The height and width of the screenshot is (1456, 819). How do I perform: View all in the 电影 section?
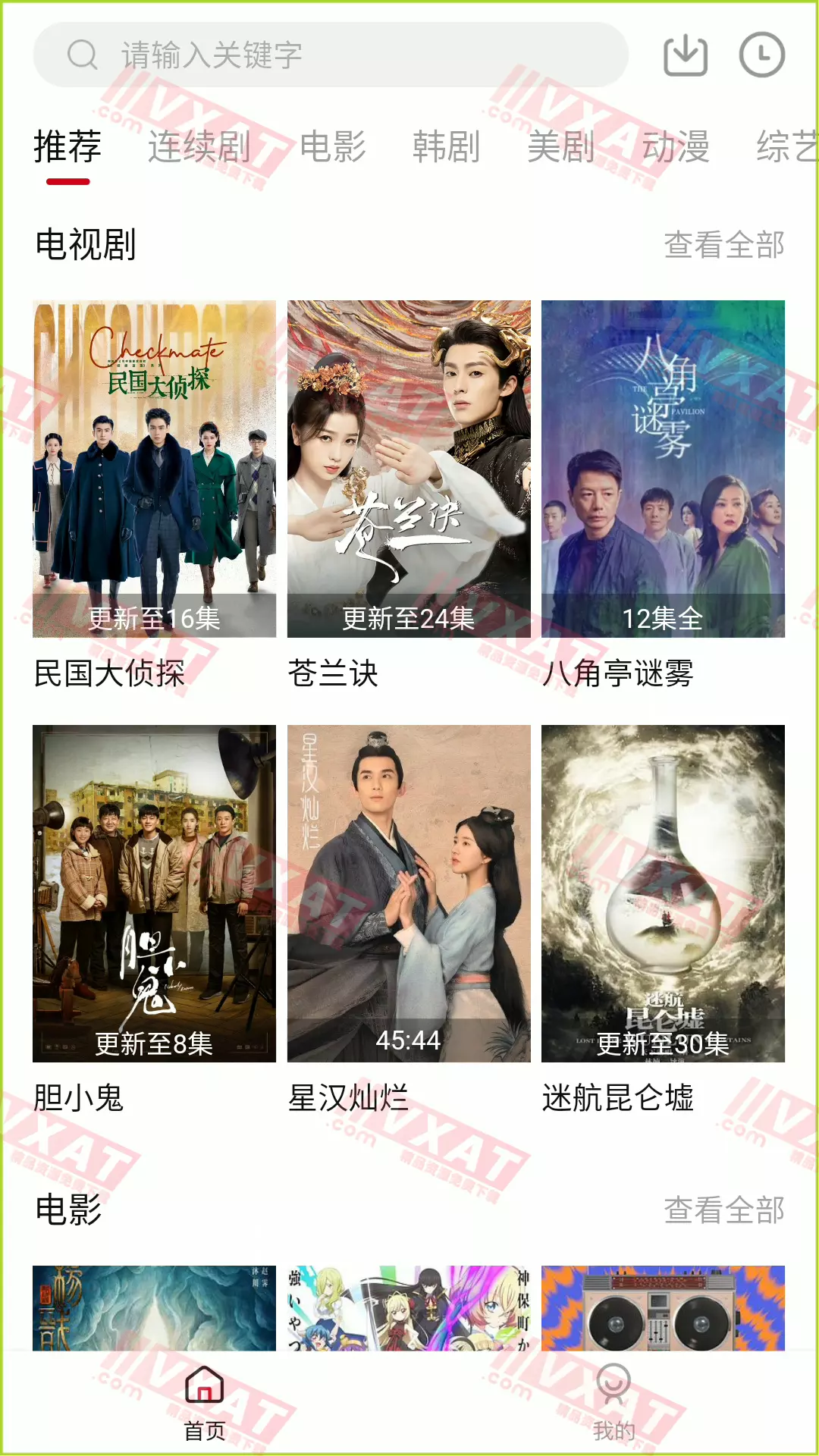[x=723, y=1210]
